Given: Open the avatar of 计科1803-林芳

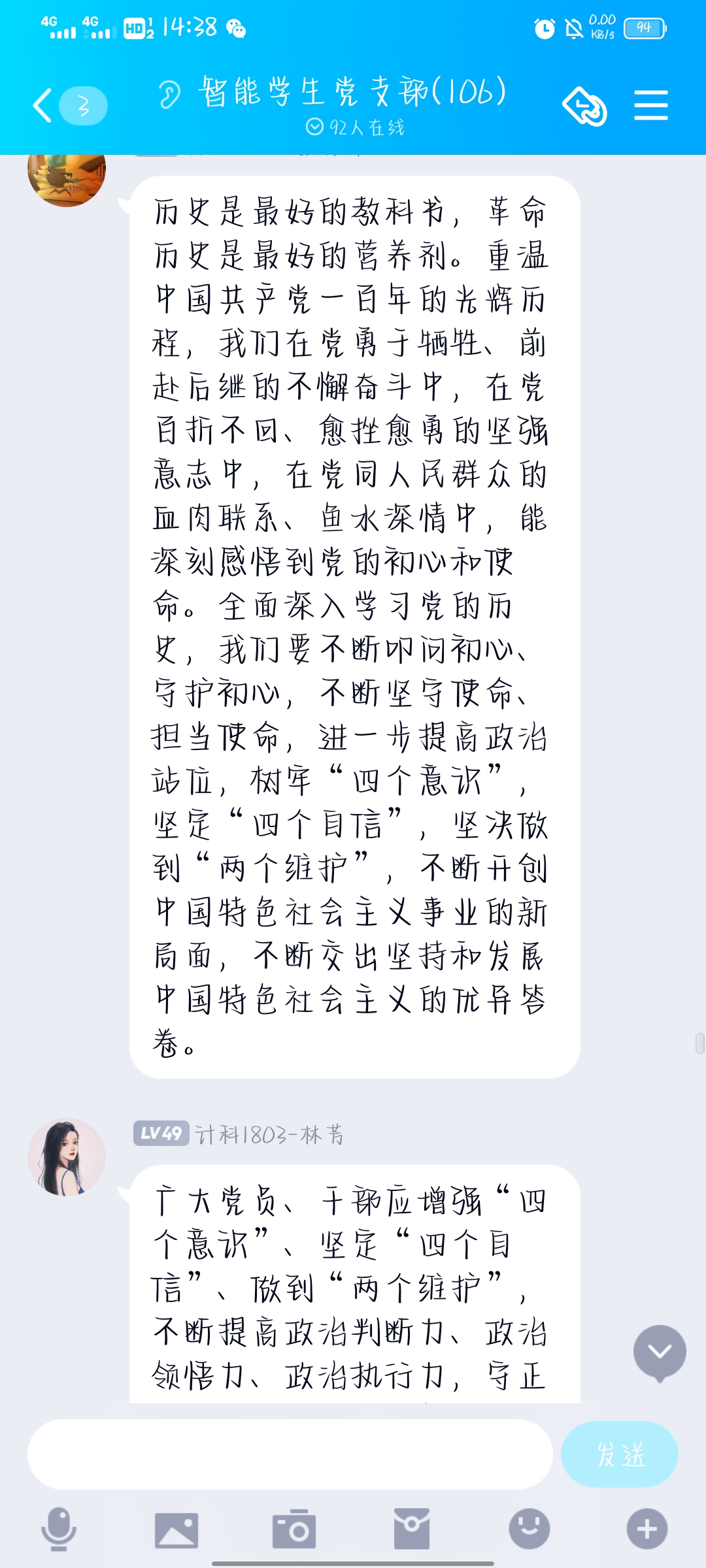Looking at the screenshot, I should click(67, 1157).
